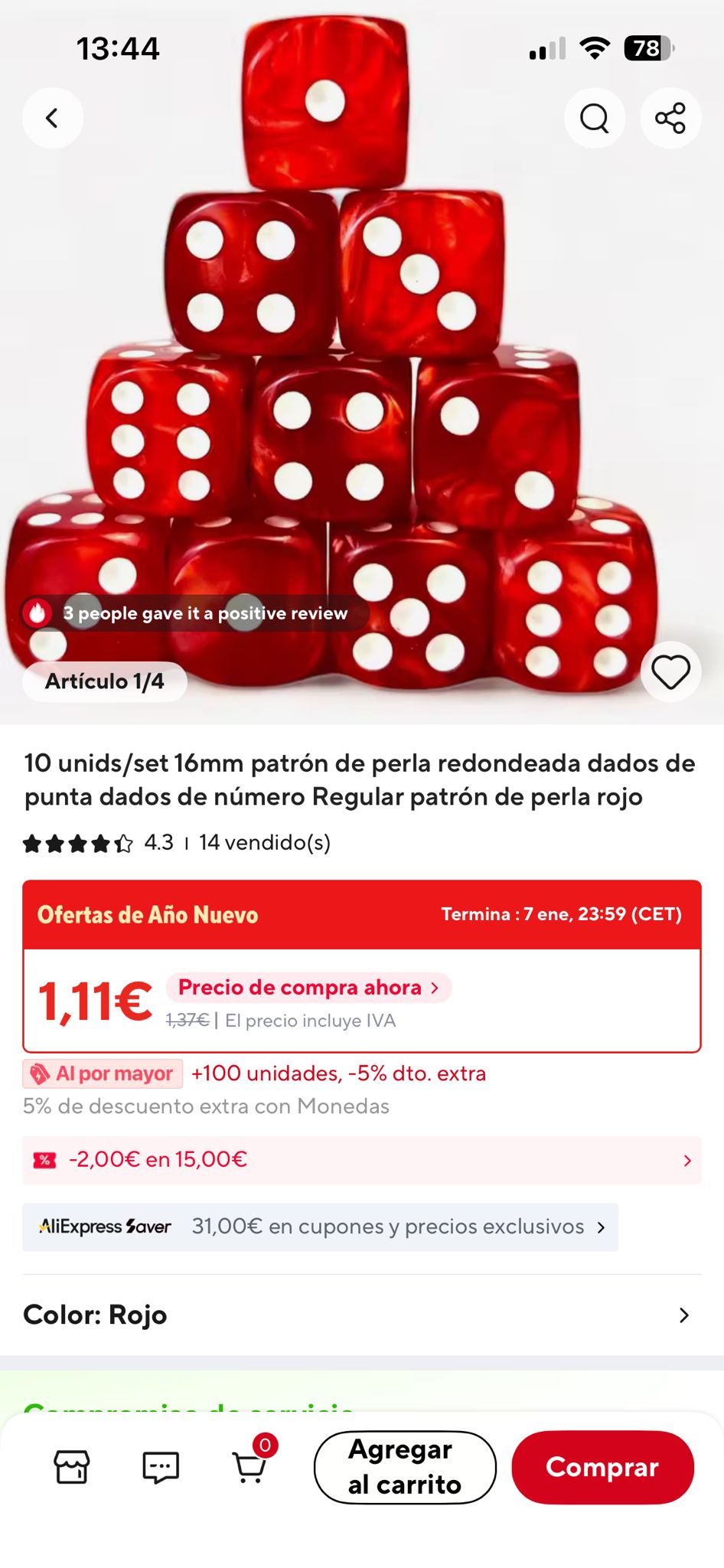This screenshot has height=1568, width=724.
Task: Open the store icon in bottom bar
Action: coord(72,1467)
